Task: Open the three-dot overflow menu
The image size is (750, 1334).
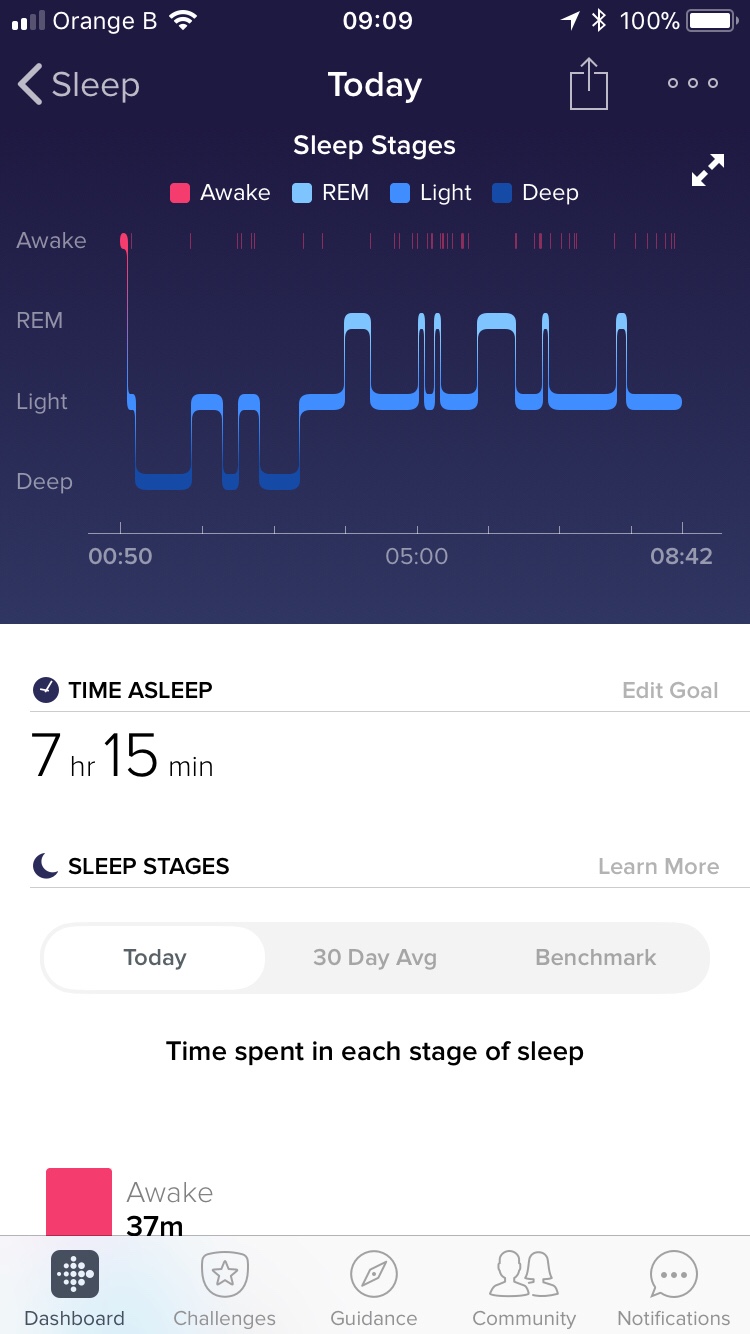Action: pyautogui.click(x=693, y=84)
